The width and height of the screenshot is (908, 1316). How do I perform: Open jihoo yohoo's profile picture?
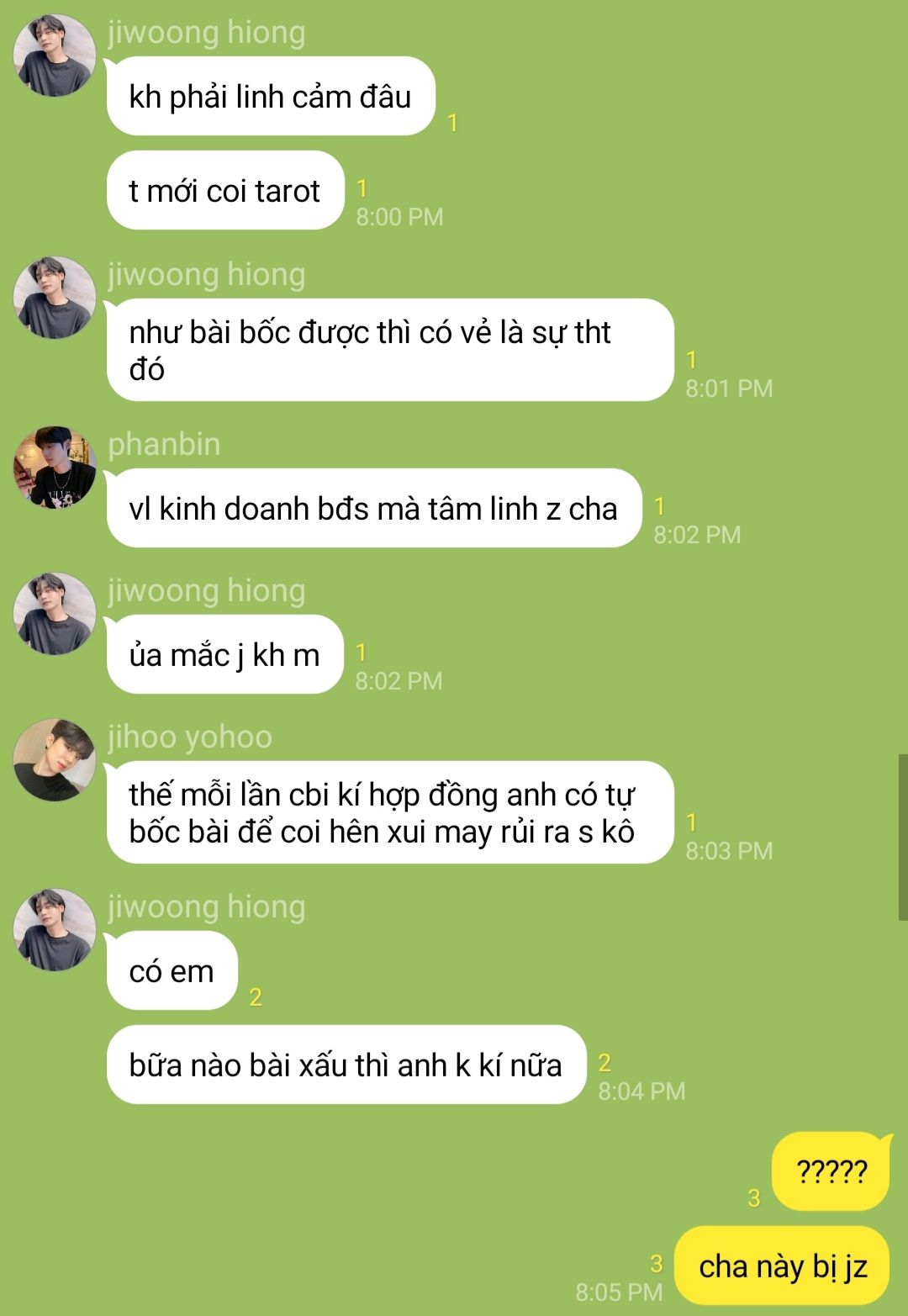pyautogui.click(x=55, y=760)
